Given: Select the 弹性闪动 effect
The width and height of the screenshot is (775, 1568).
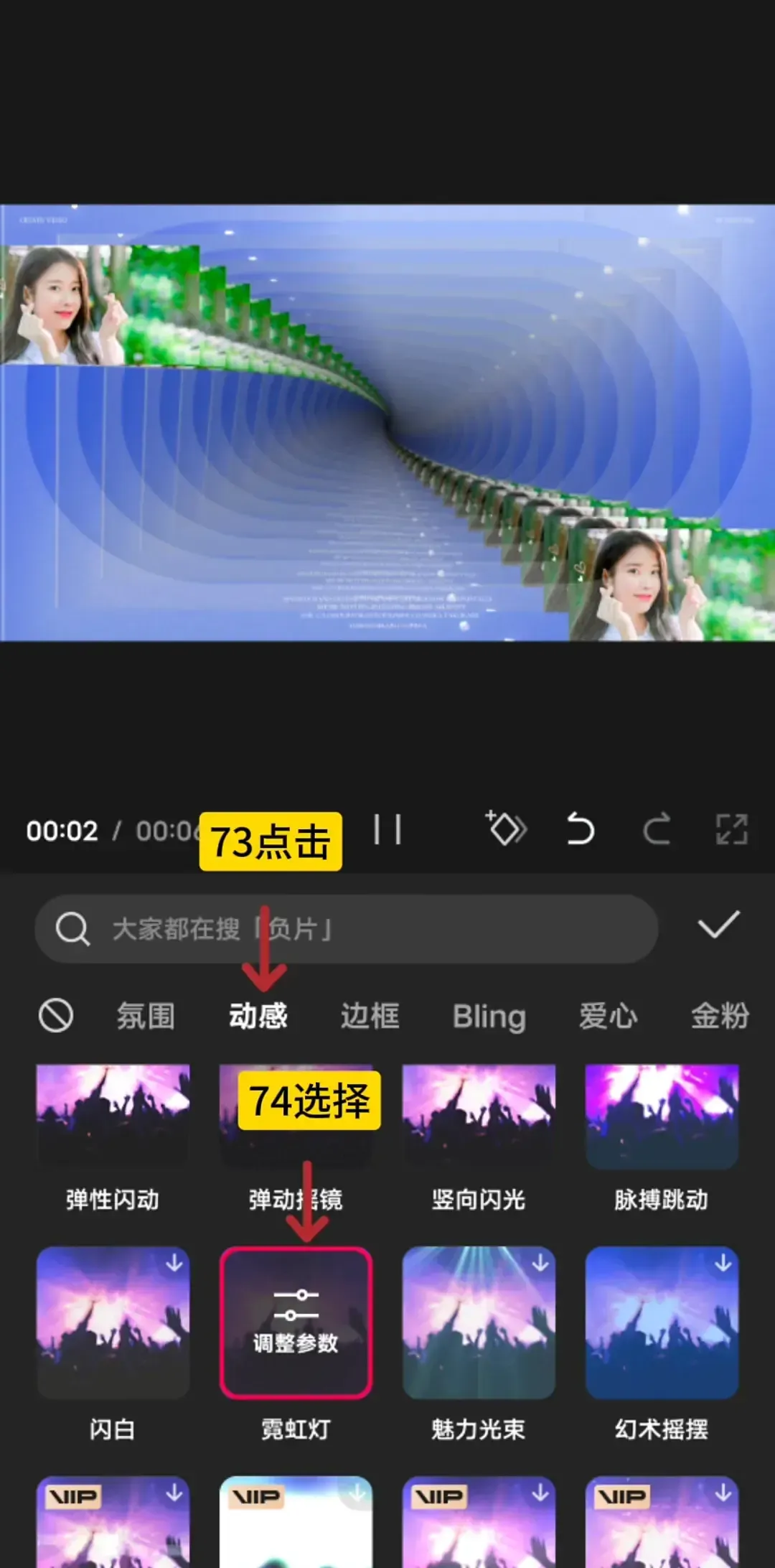Looking at the screenshot, I should click(113, 1116).
